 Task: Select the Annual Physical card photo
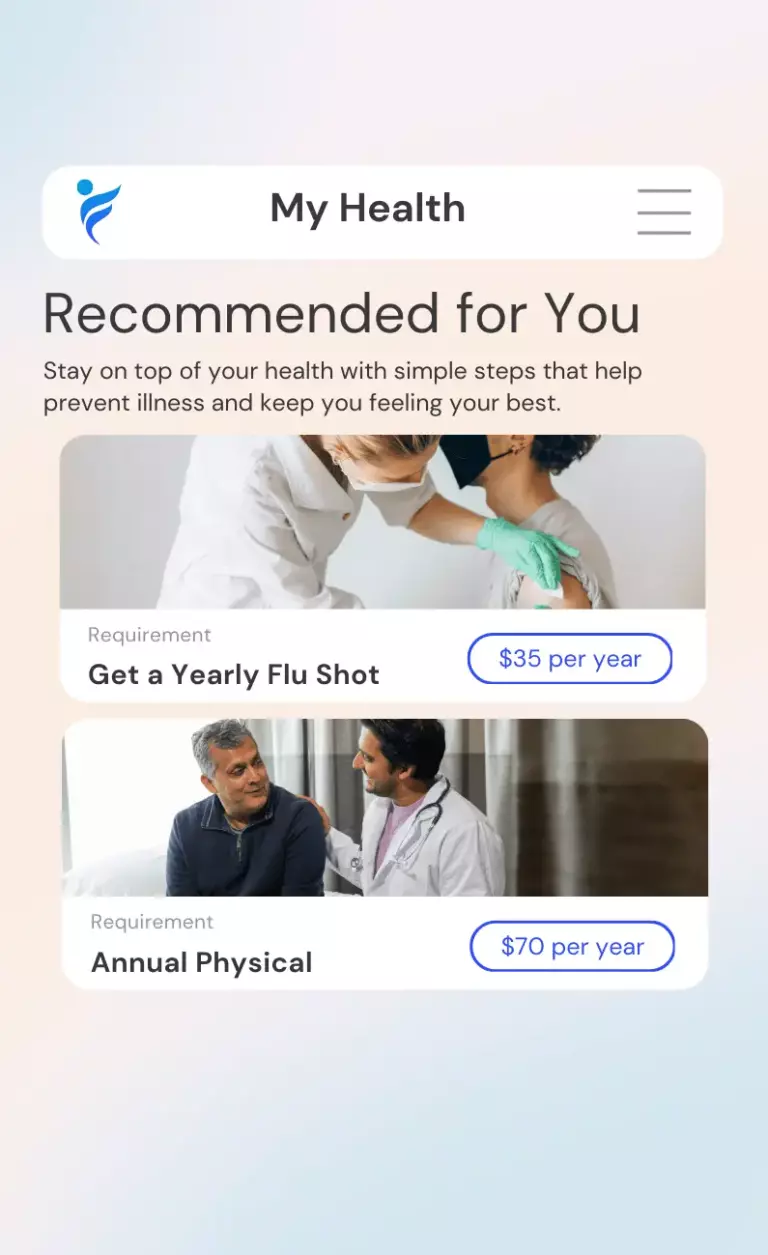pos(384,808)
